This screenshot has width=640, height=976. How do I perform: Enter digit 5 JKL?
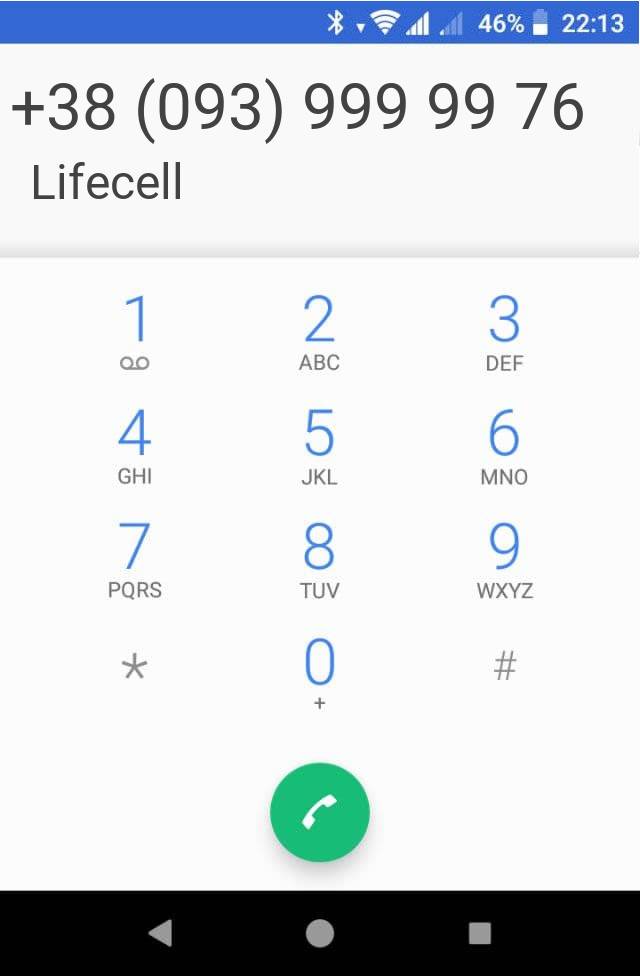click(x=319, y=447)
